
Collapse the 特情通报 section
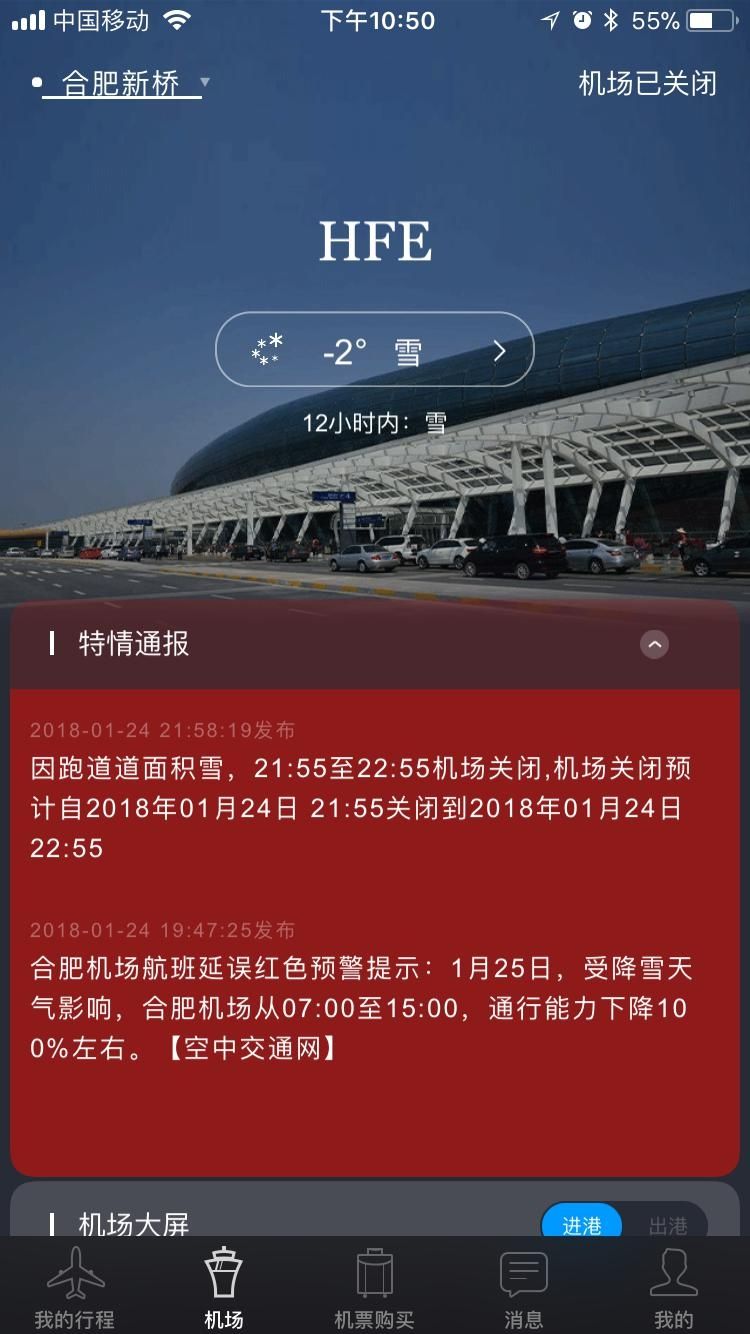point(654,645)
